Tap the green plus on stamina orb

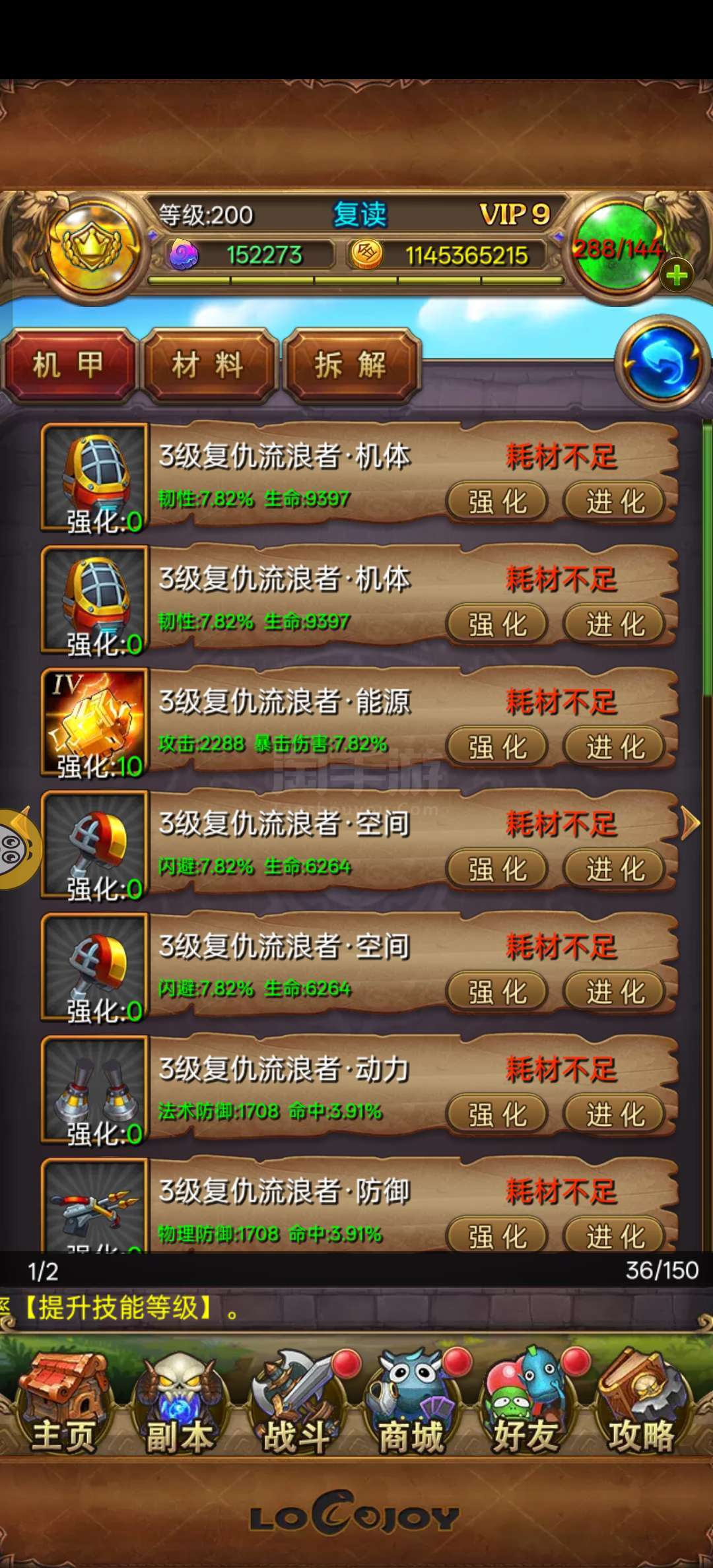pos(677,276)
